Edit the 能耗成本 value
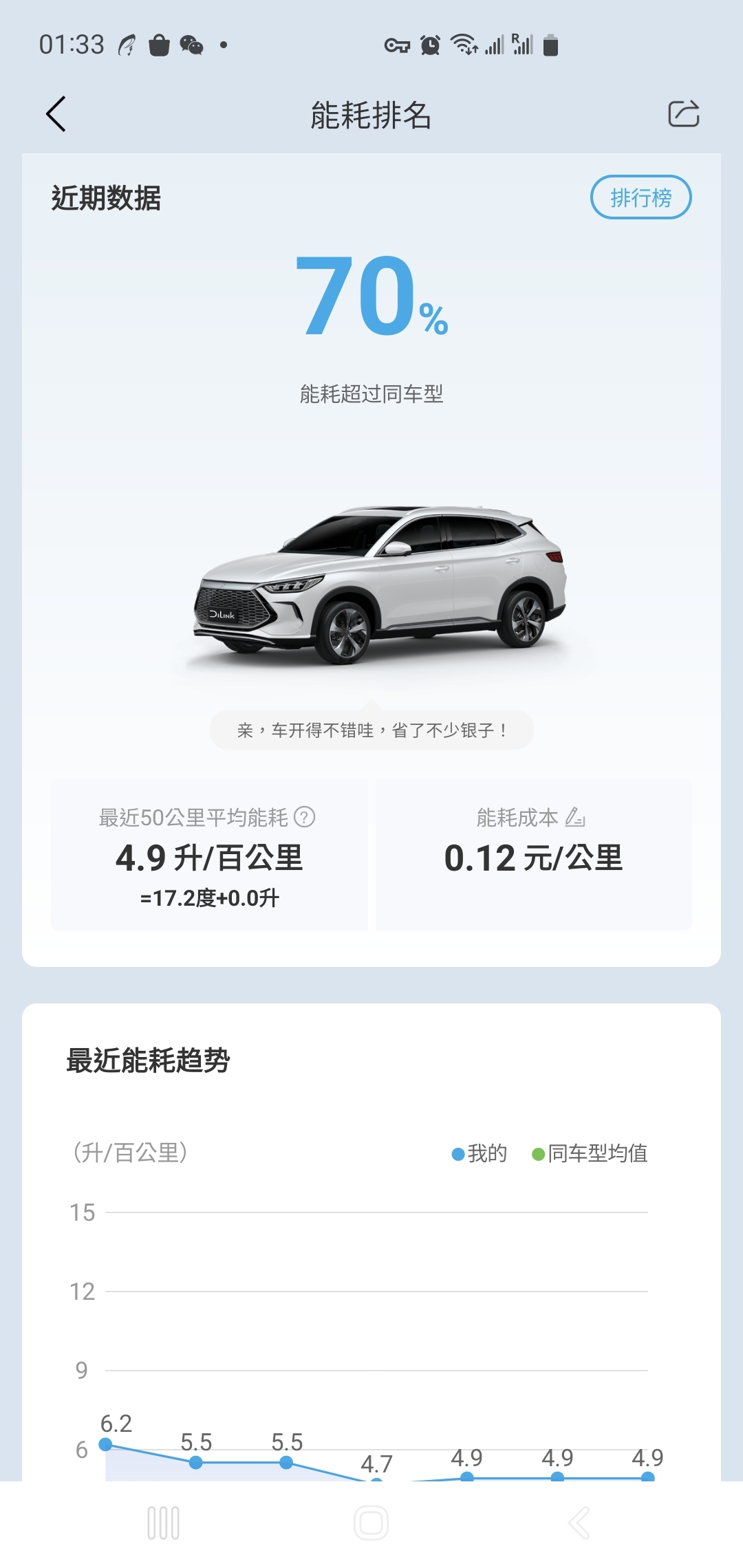743x1568 pixels. click(x=575, y=817)
